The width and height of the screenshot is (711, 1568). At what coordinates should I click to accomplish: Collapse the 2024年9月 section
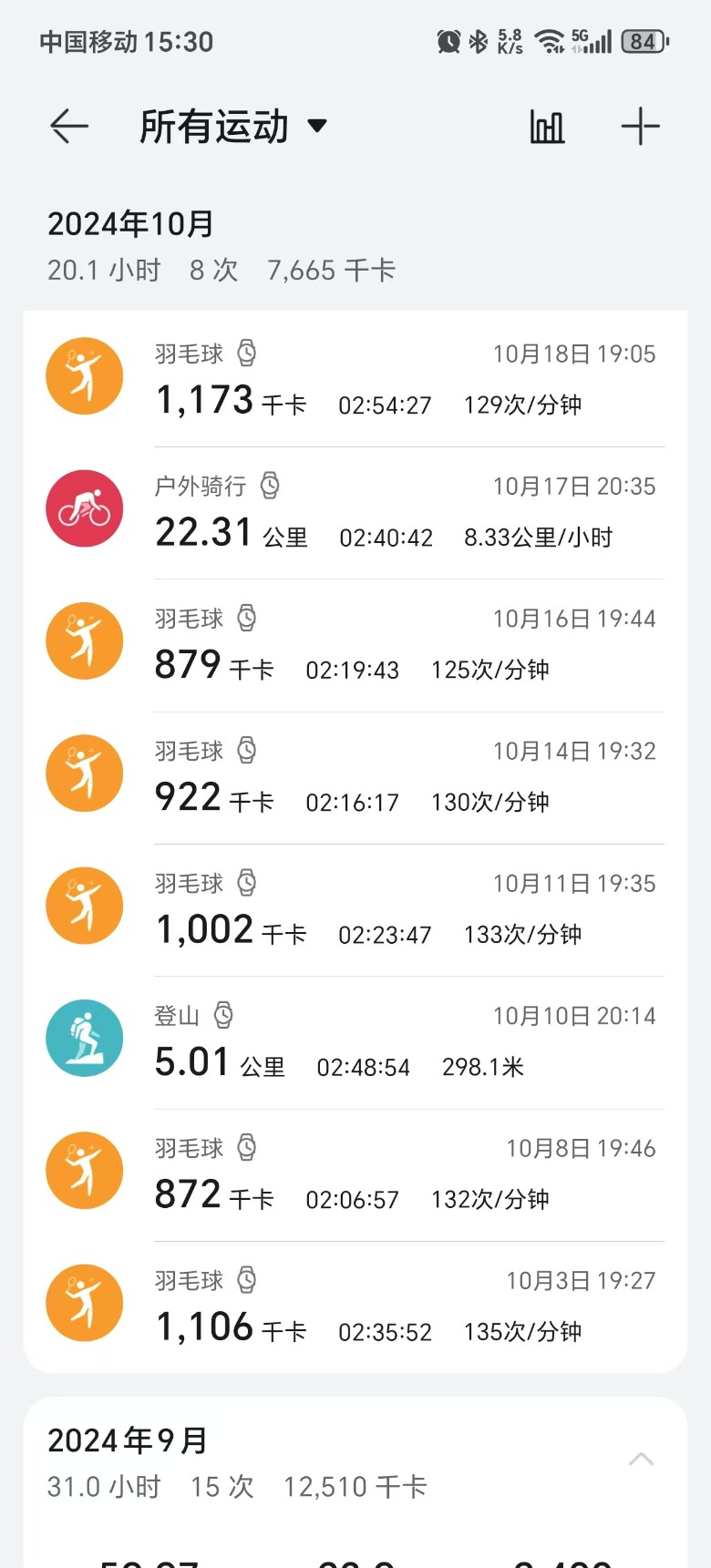pyautogui.click(x=641, y=1460)
